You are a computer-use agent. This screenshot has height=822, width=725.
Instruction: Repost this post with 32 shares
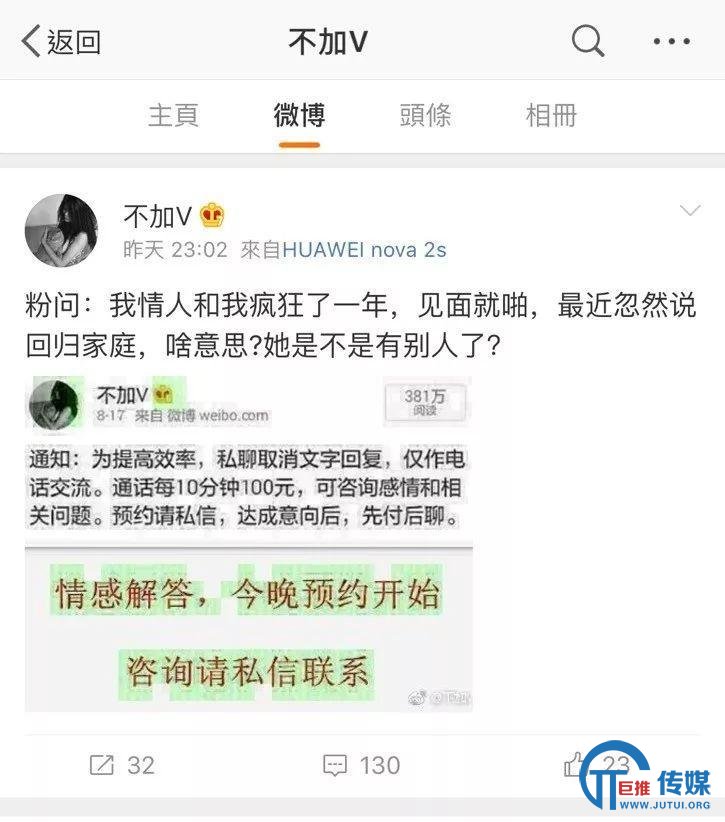(x=122, y=765)
